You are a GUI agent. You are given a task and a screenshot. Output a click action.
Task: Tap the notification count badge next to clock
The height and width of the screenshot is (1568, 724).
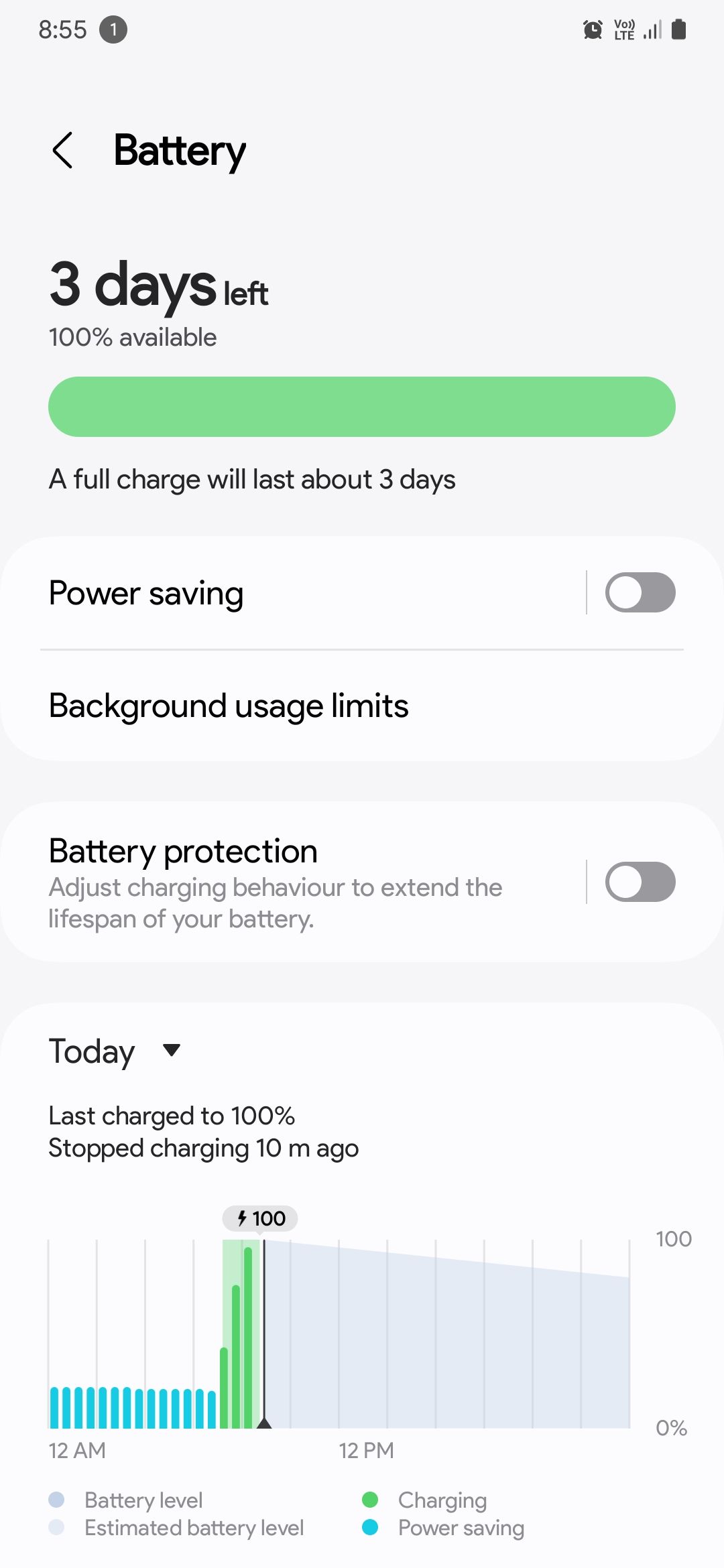point(113,29)
